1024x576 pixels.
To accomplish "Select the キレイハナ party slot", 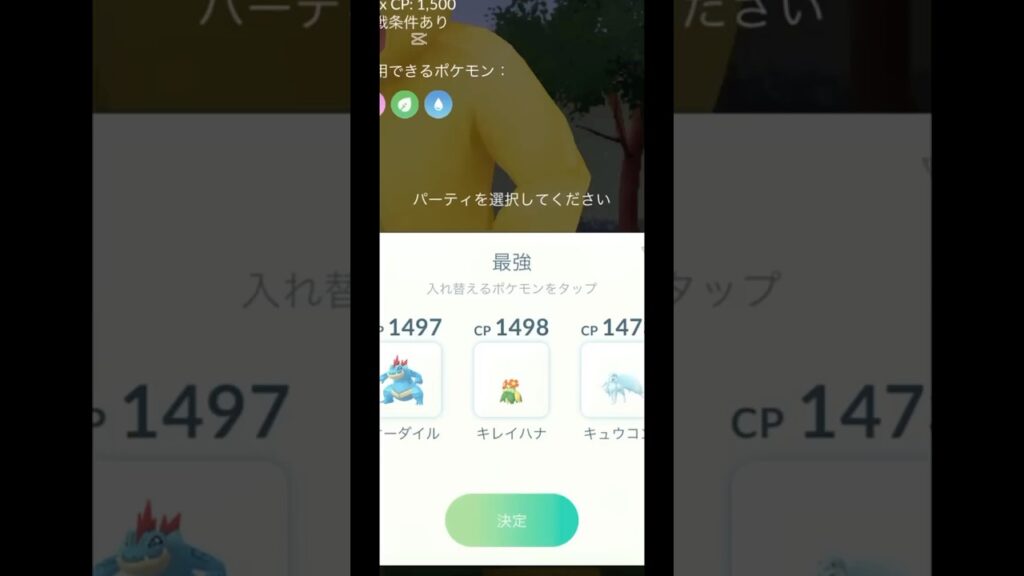I will pyautogui.click(x=511, y=380).
